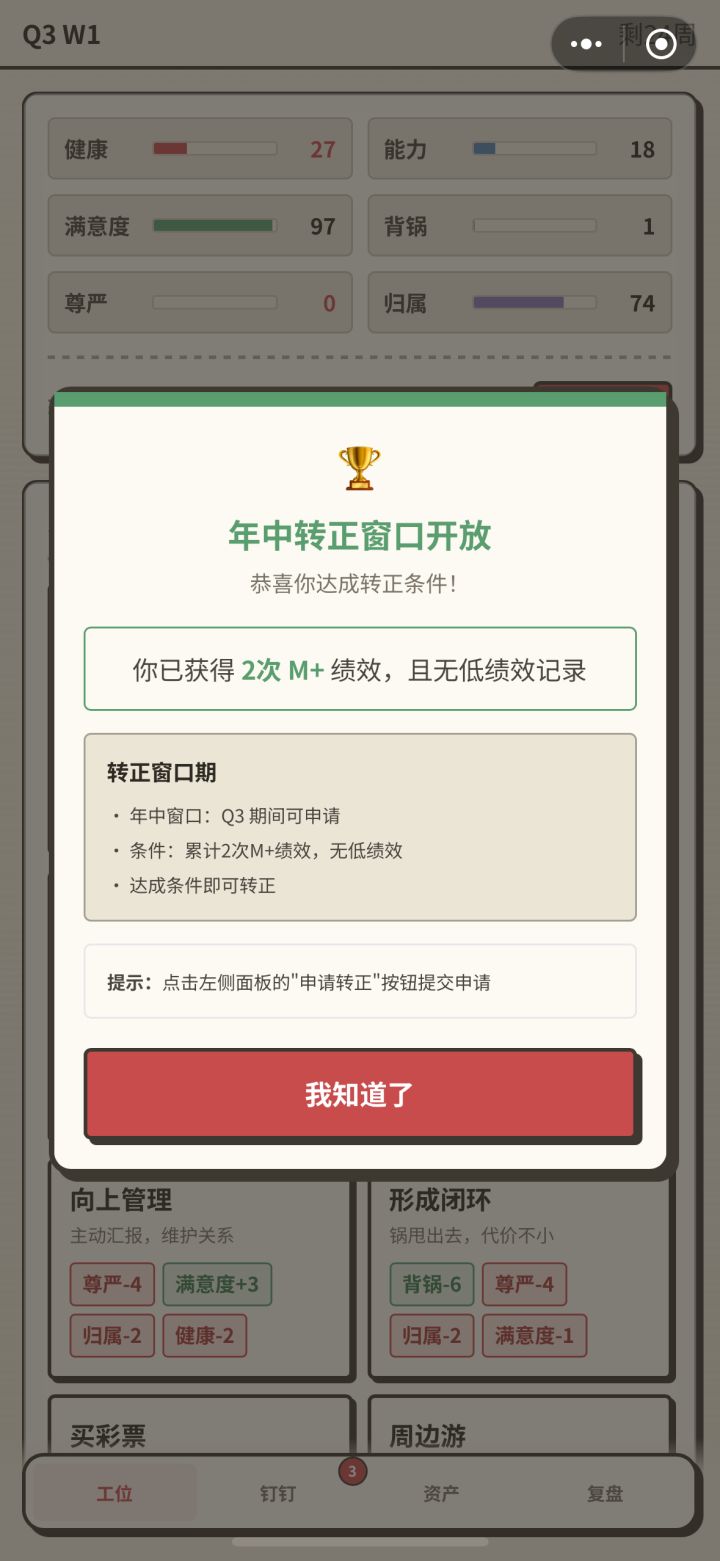Tap the circular exit button in the capsule

(x=660, y=43)
